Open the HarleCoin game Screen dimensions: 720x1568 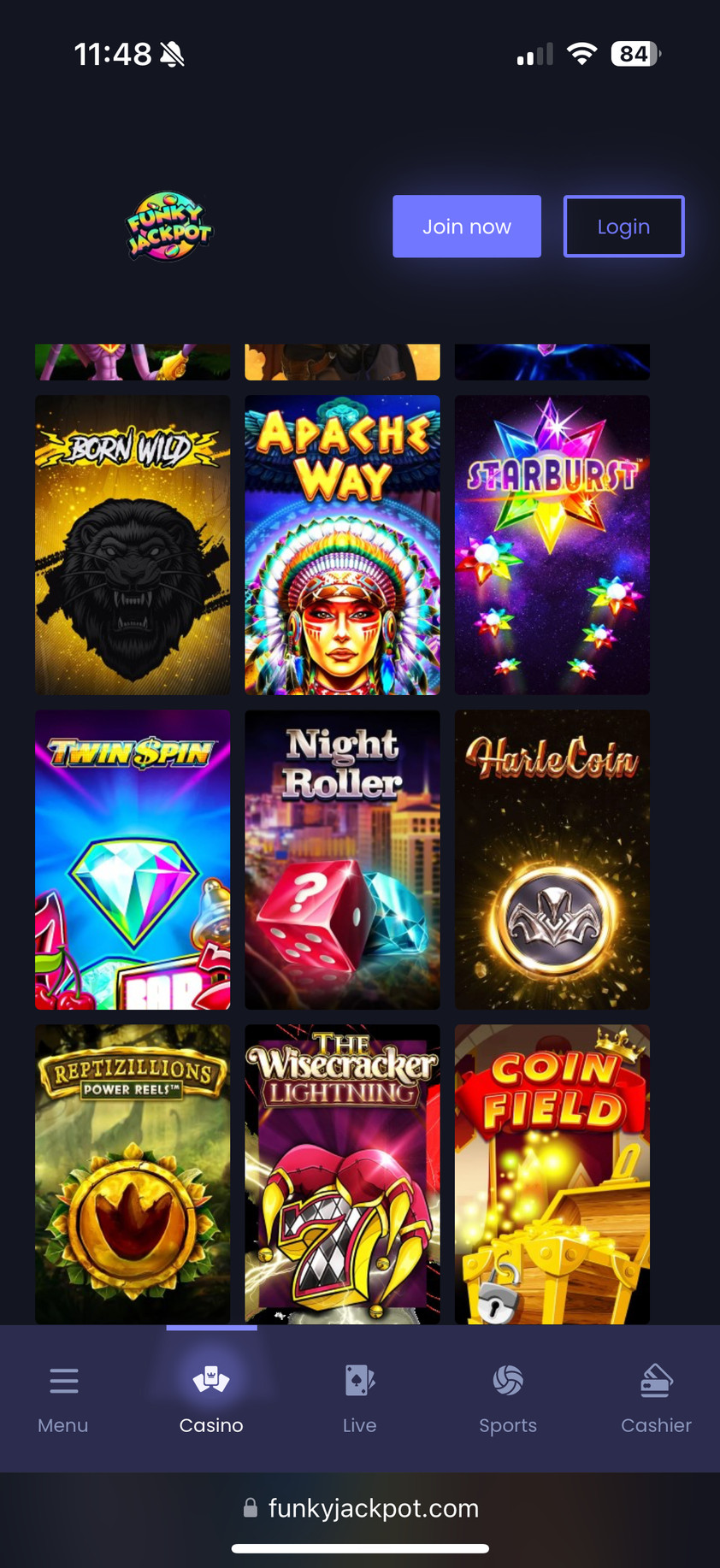click(552, 859)
